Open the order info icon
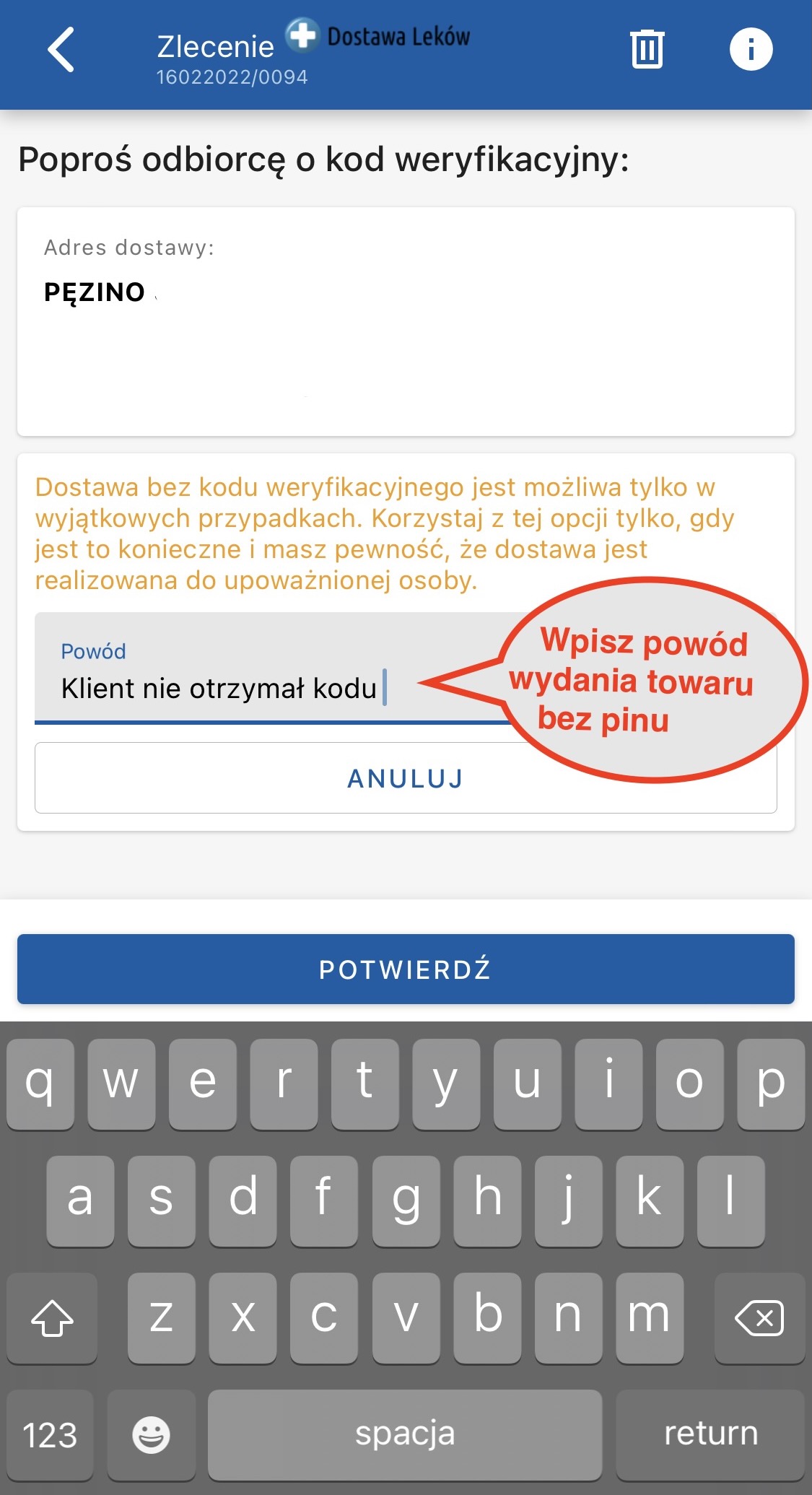 pos(751,49)
